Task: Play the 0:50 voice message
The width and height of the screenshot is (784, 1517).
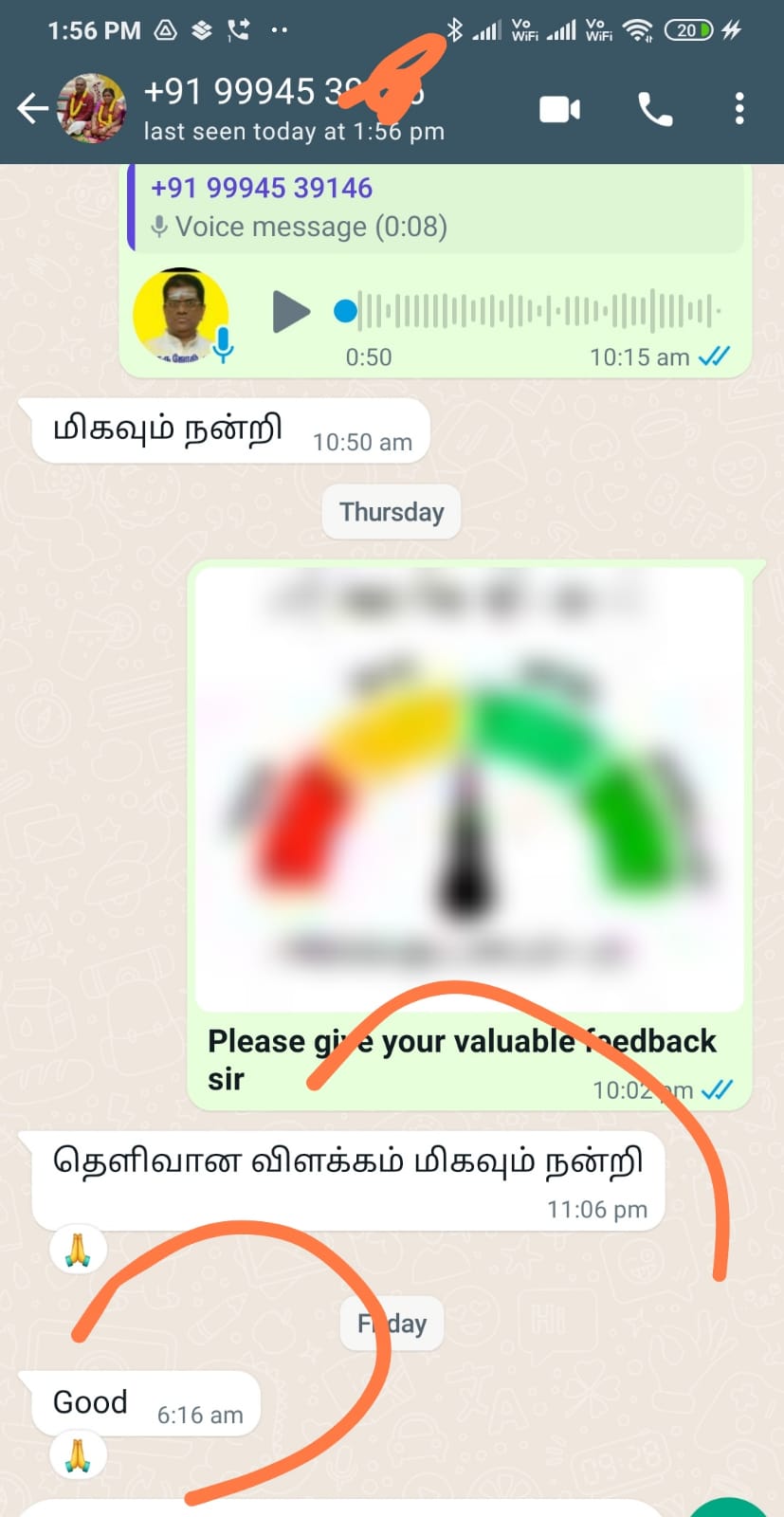Action: (290, 312)
